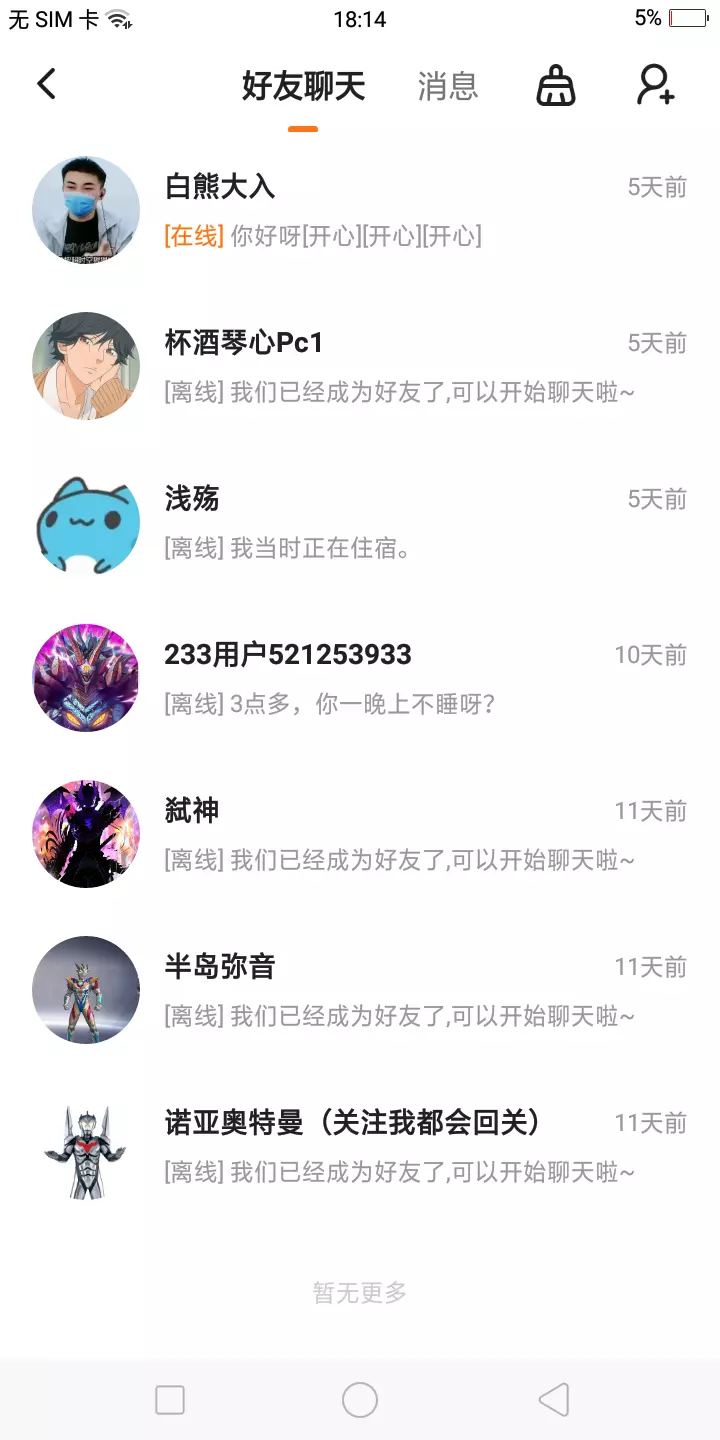Open recent apps with the square button

point(170,1400)
